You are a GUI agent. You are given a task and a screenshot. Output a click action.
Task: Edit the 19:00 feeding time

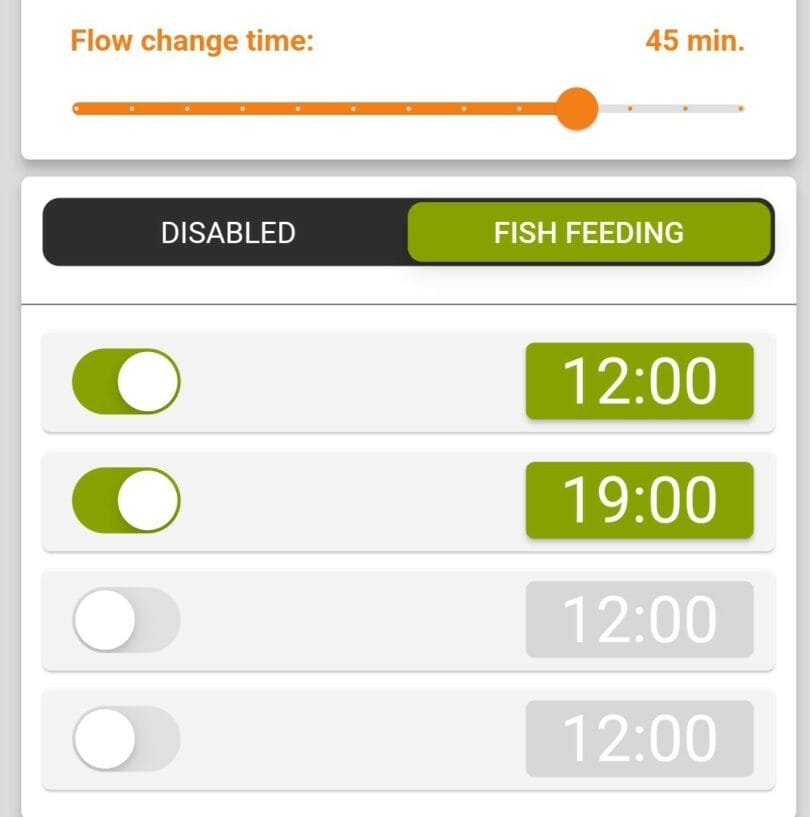point(639,500)
